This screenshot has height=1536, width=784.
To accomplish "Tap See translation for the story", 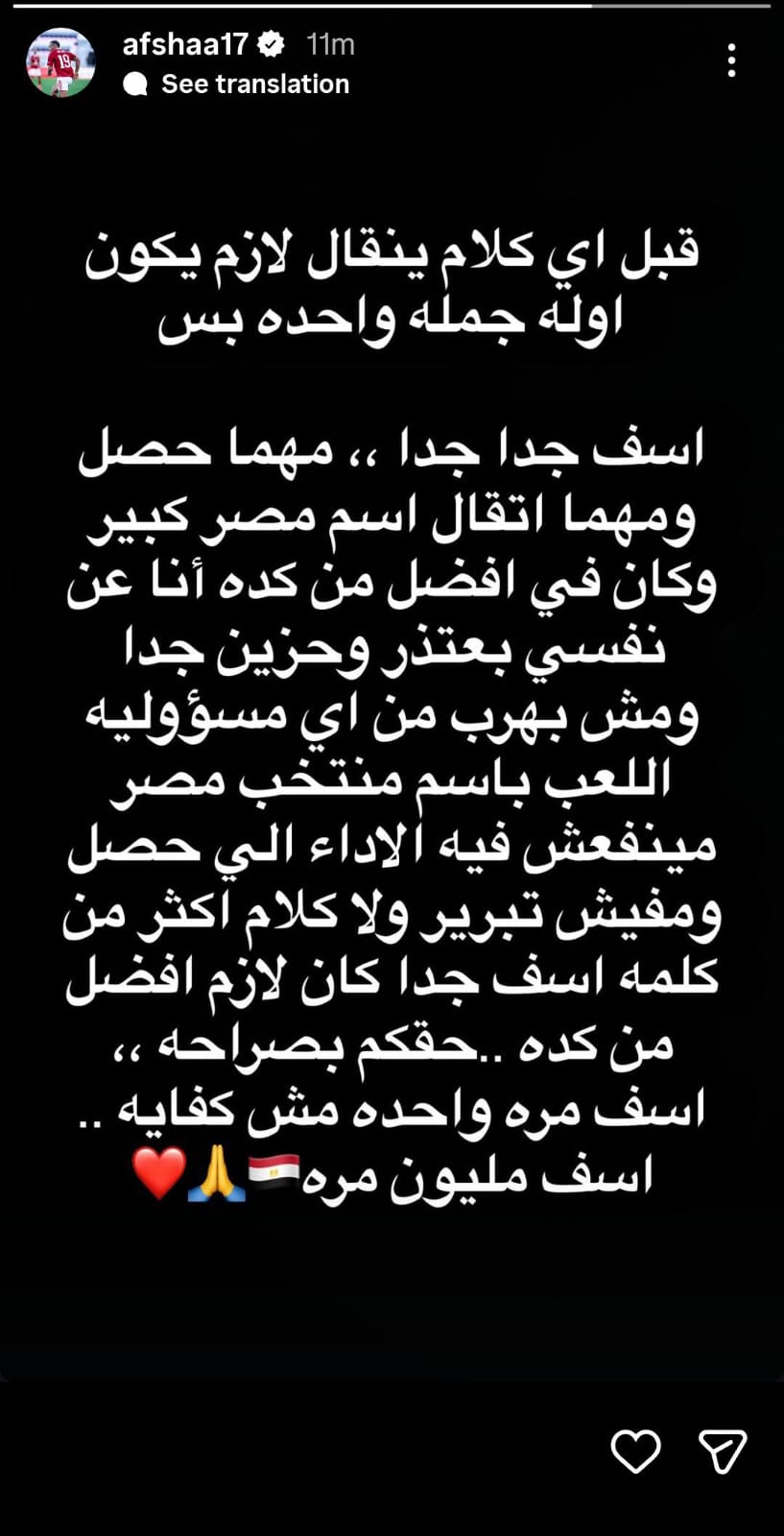I will [x=253, y=84].
